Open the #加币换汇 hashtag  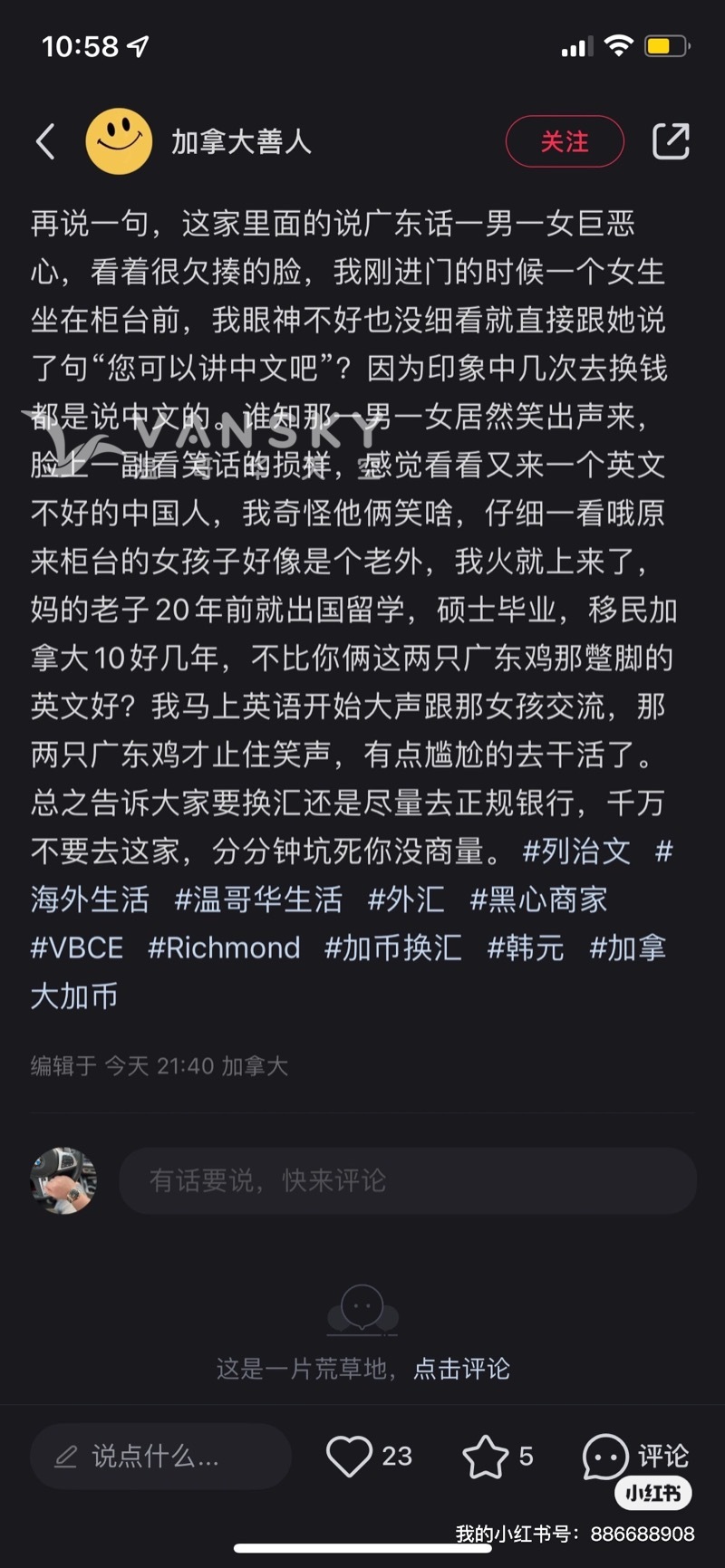393,948
